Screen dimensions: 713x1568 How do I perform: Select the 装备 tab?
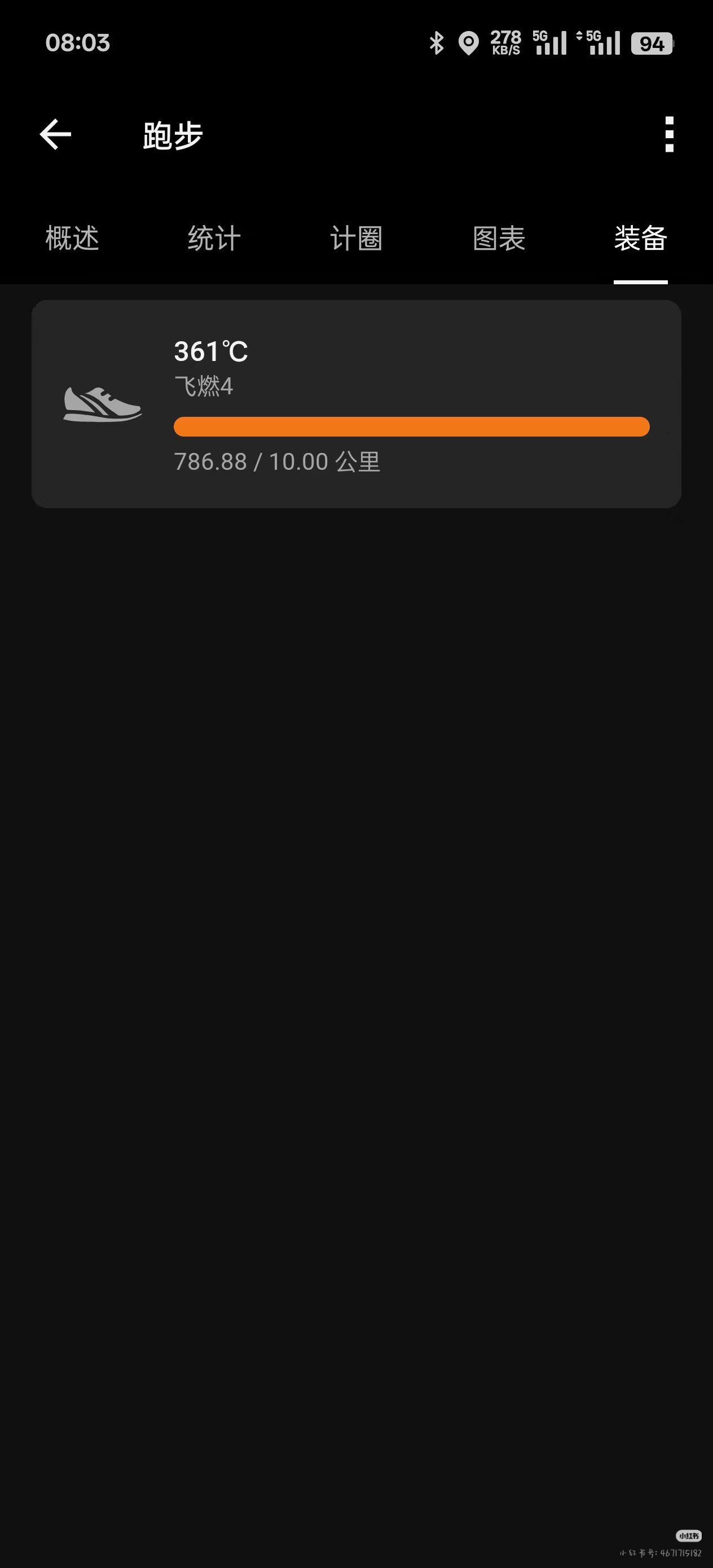point(641,238)
